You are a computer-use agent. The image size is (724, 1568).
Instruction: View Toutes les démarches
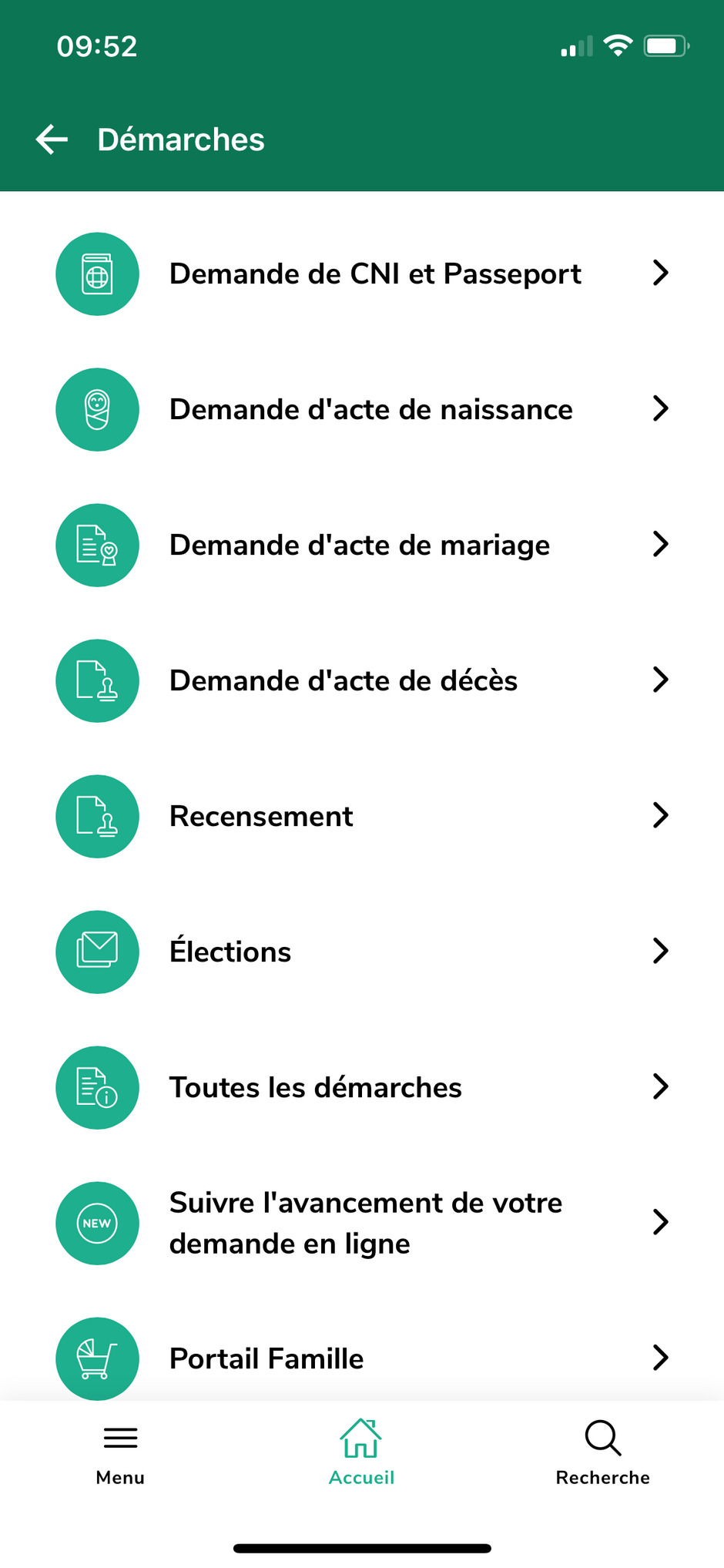point(316,1088)
